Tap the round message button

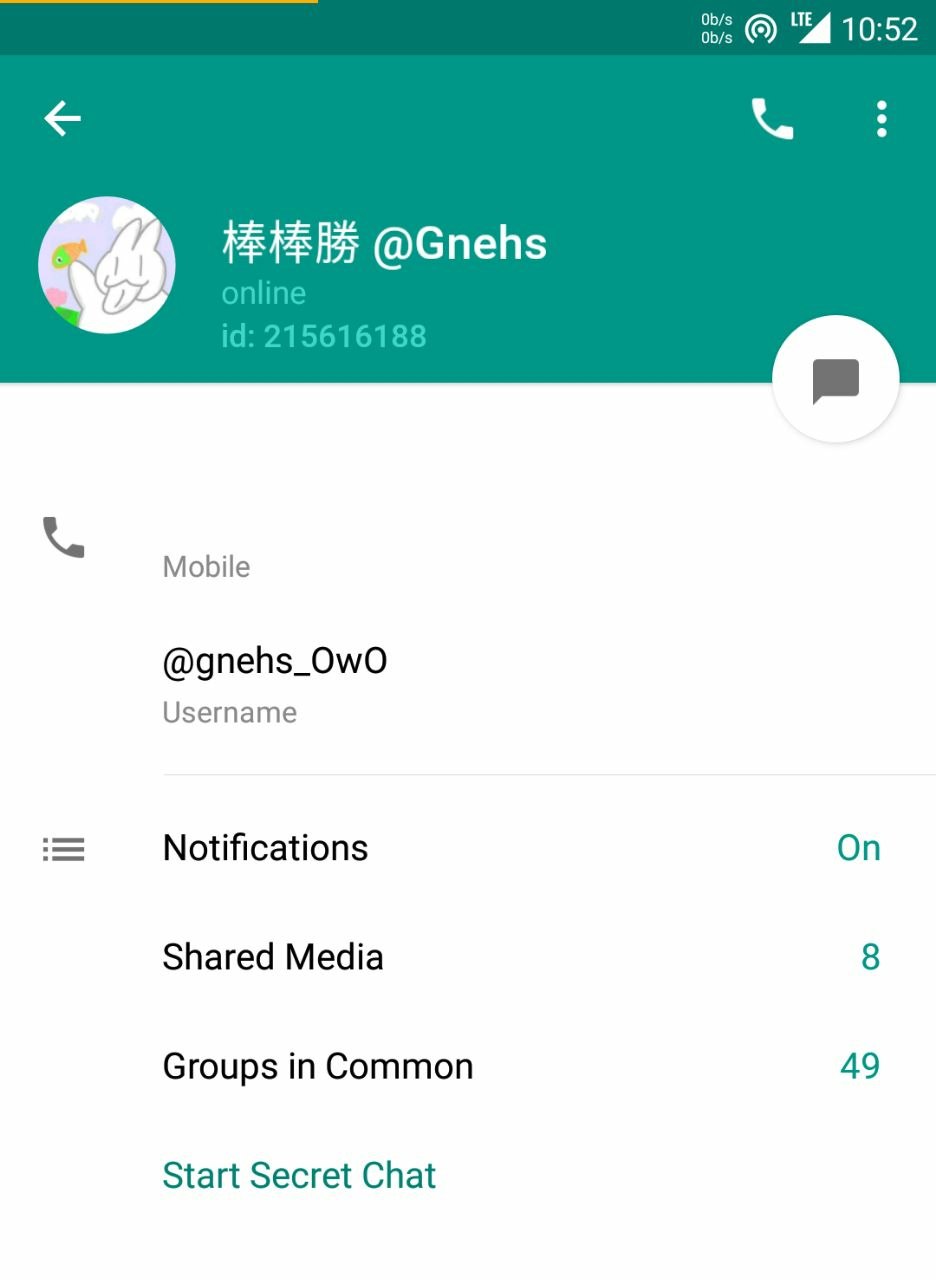(x=835, y=380)
